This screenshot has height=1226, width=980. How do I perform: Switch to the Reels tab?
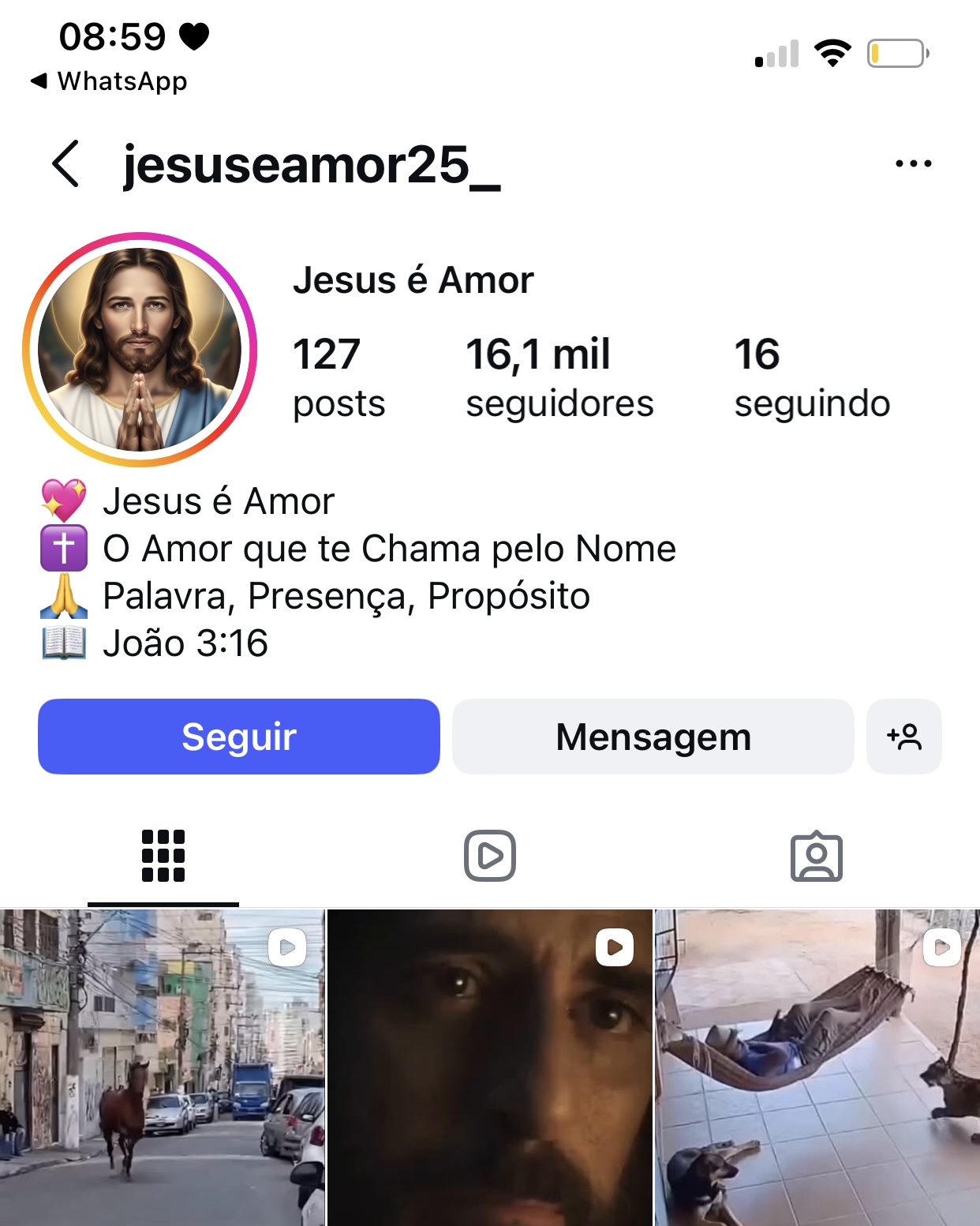(x=490, y=856)
